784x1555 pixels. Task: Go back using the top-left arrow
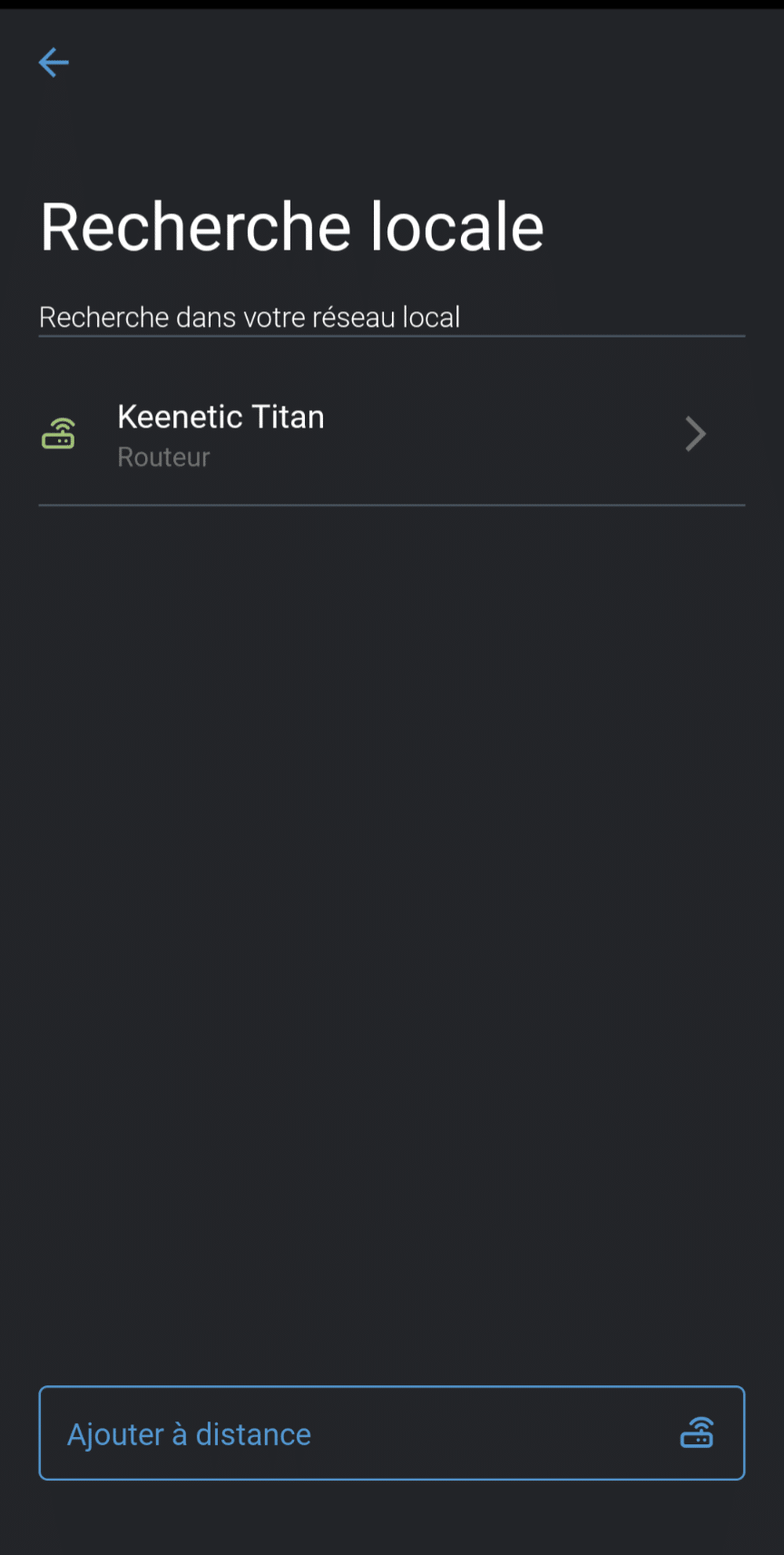54,63
